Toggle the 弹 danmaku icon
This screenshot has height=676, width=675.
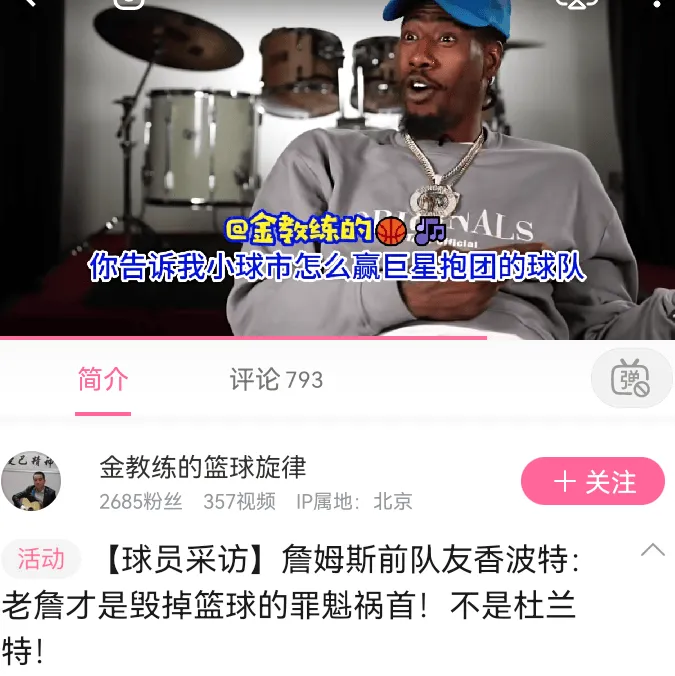[631, 380]
